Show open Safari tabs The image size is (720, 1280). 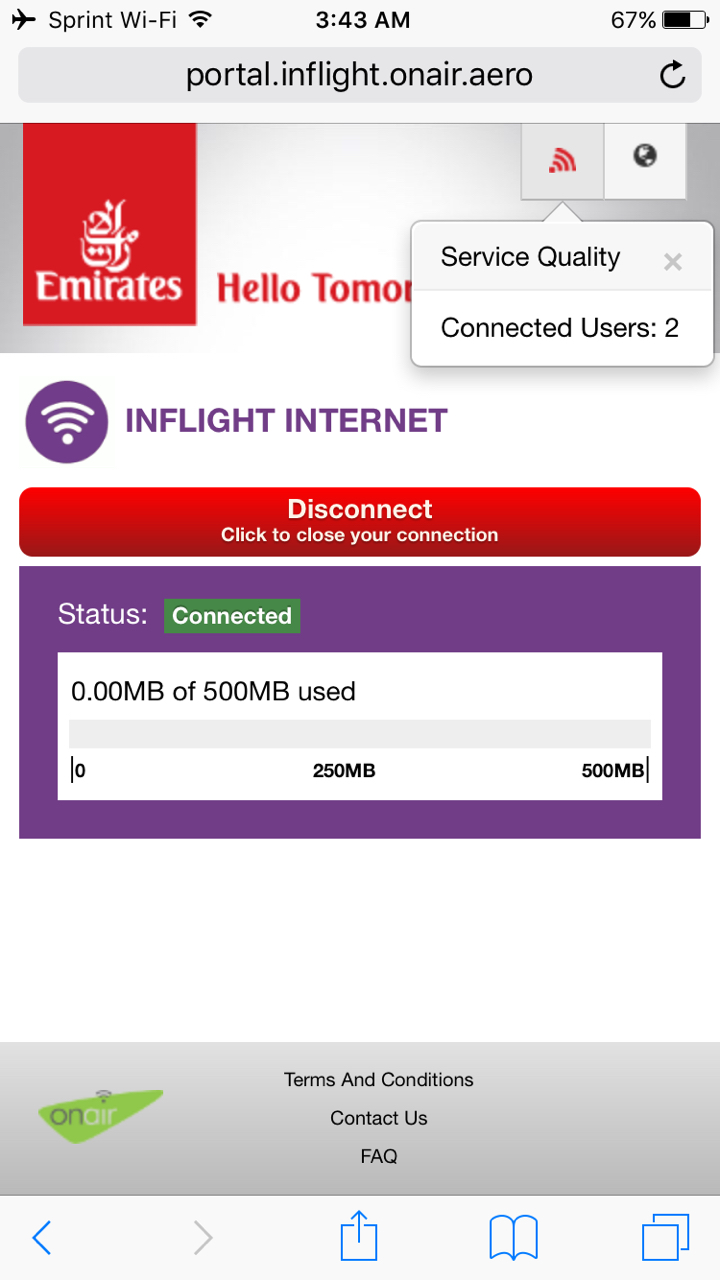coord(666,1238)
